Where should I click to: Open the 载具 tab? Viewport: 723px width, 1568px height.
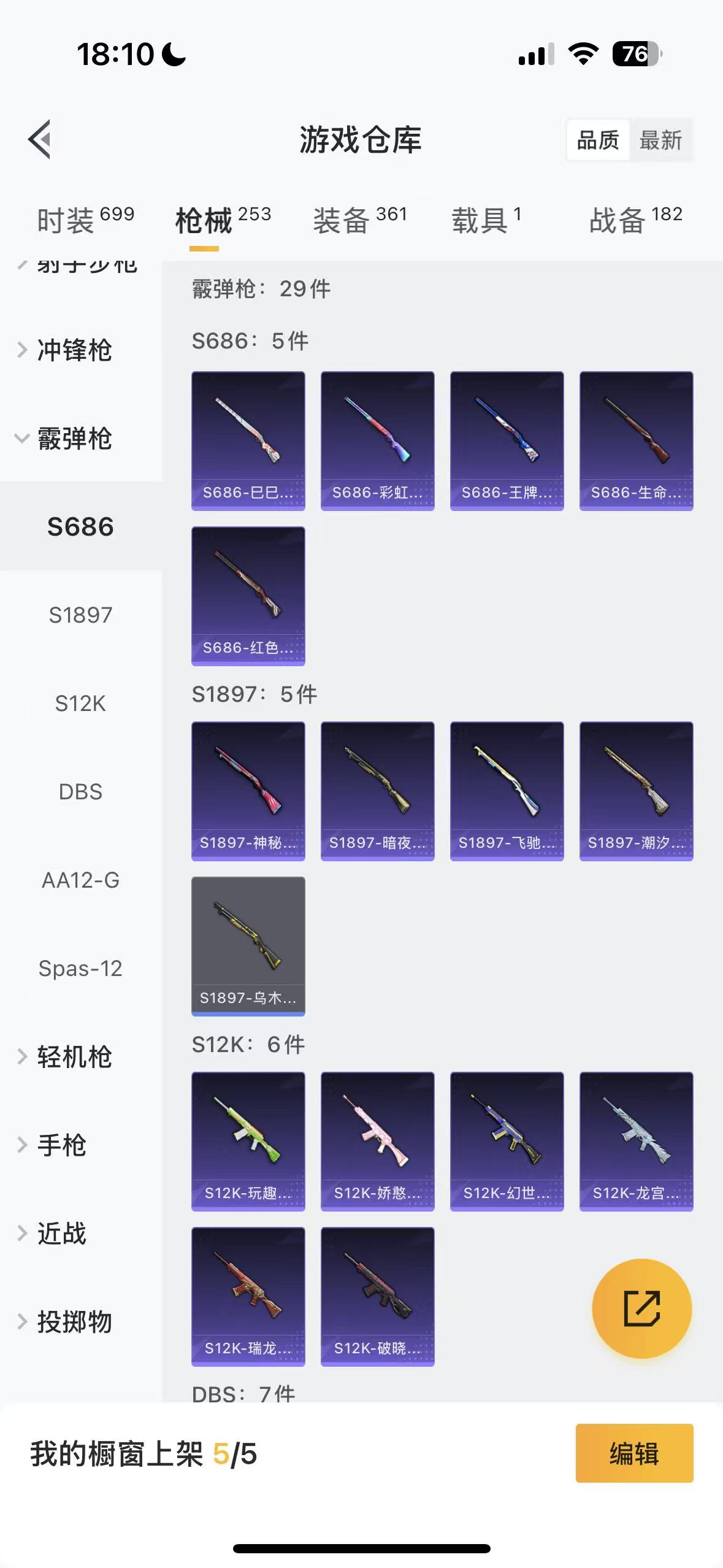486,220
